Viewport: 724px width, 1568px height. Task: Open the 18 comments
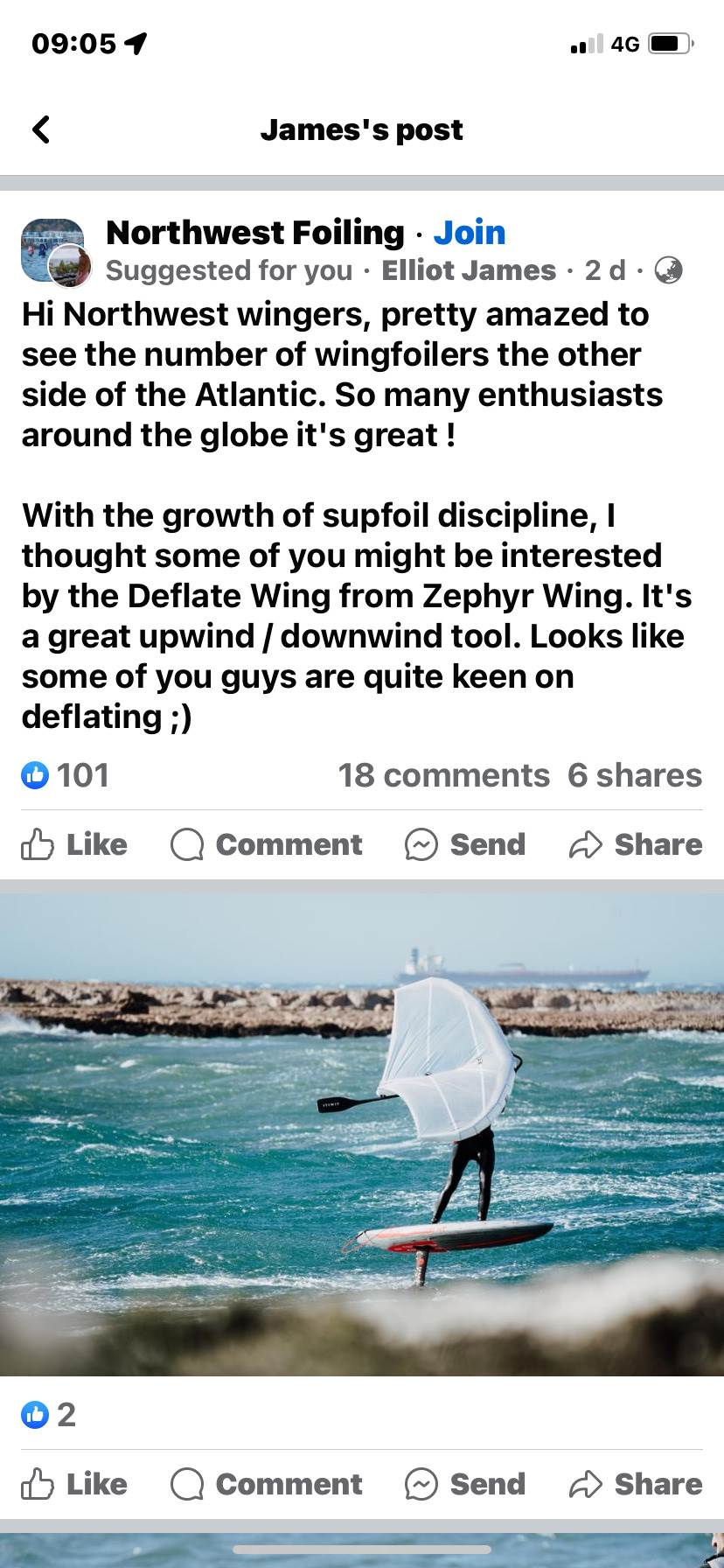point(443,775)
